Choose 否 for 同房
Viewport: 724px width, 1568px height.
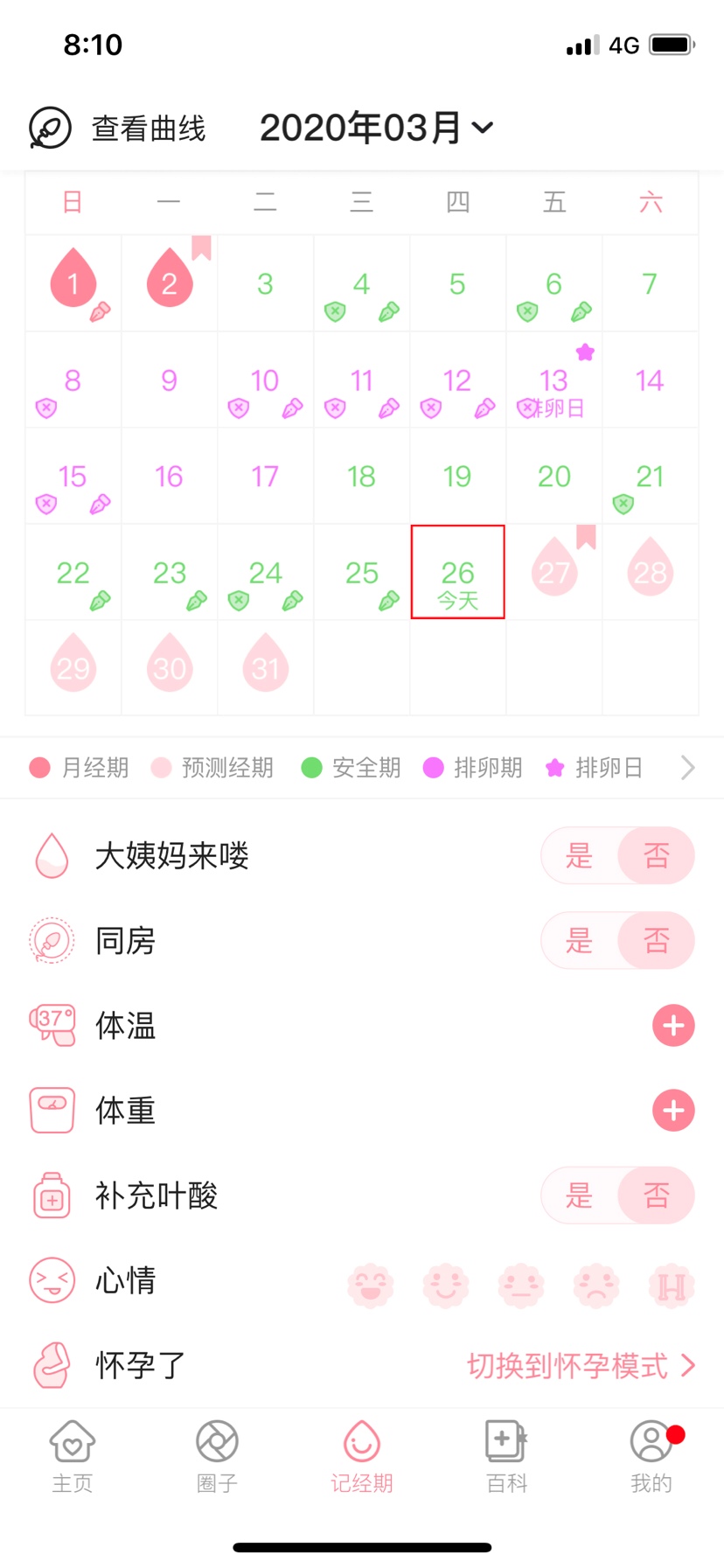click(656, 941)
